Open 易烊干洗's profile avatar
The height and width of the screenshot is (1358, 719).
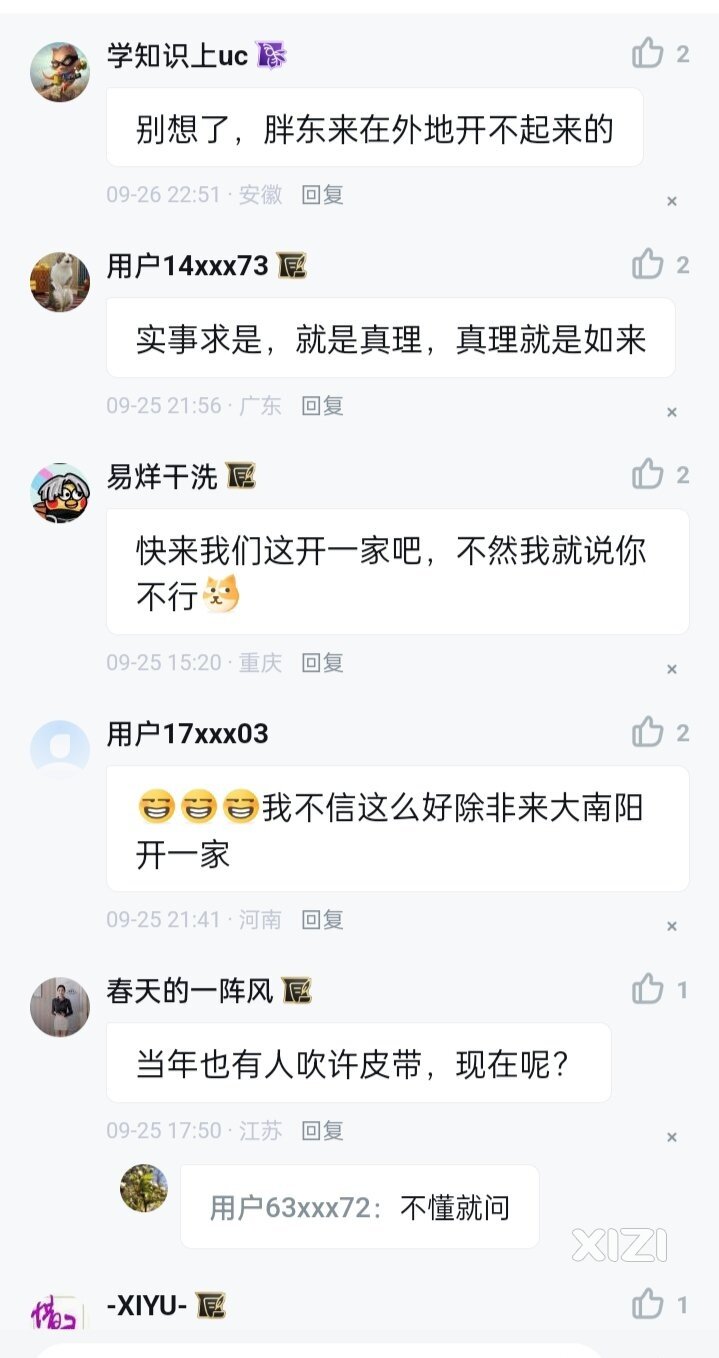(x=60, y=493)
